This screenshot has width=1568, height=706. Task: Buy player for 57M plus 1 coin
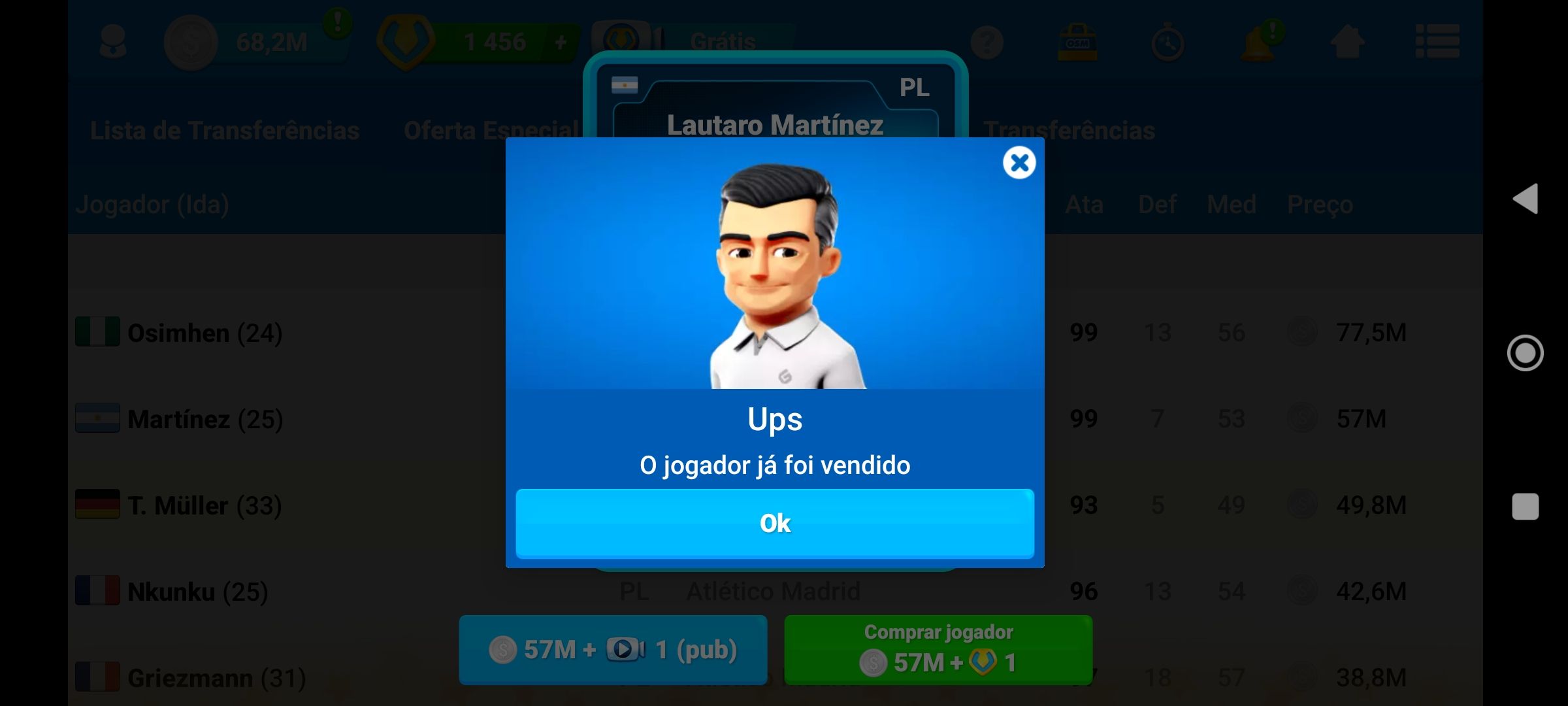click(x=938, y=650)
